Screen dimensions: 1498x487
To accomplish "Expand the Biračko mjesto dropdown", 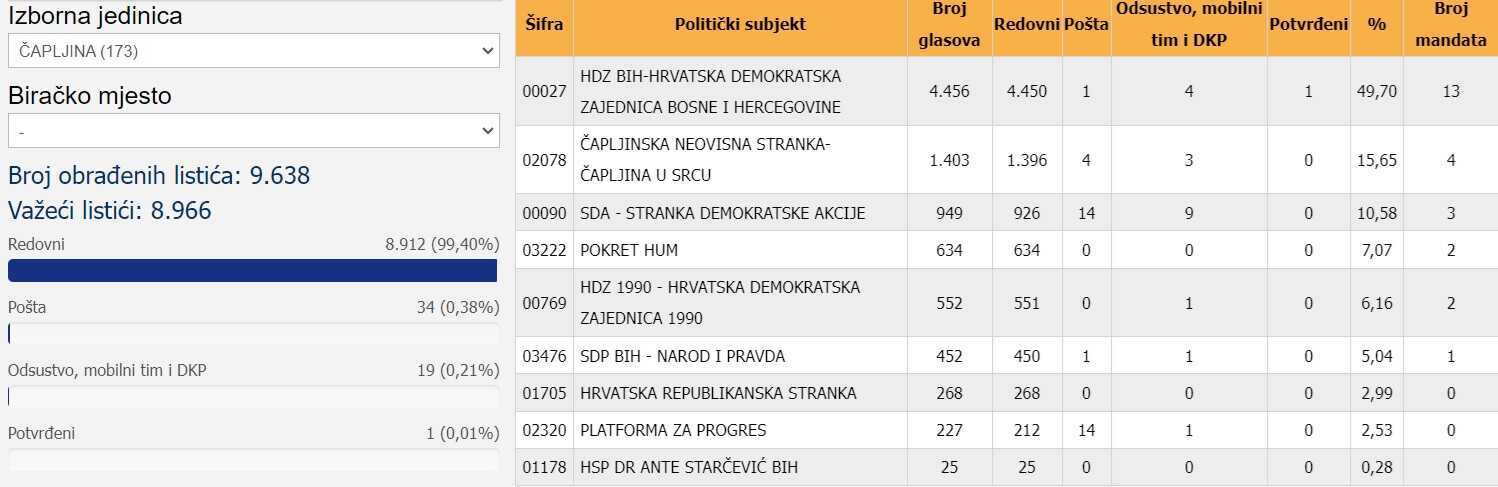I will pyautogui.click(x=253, y=131).
